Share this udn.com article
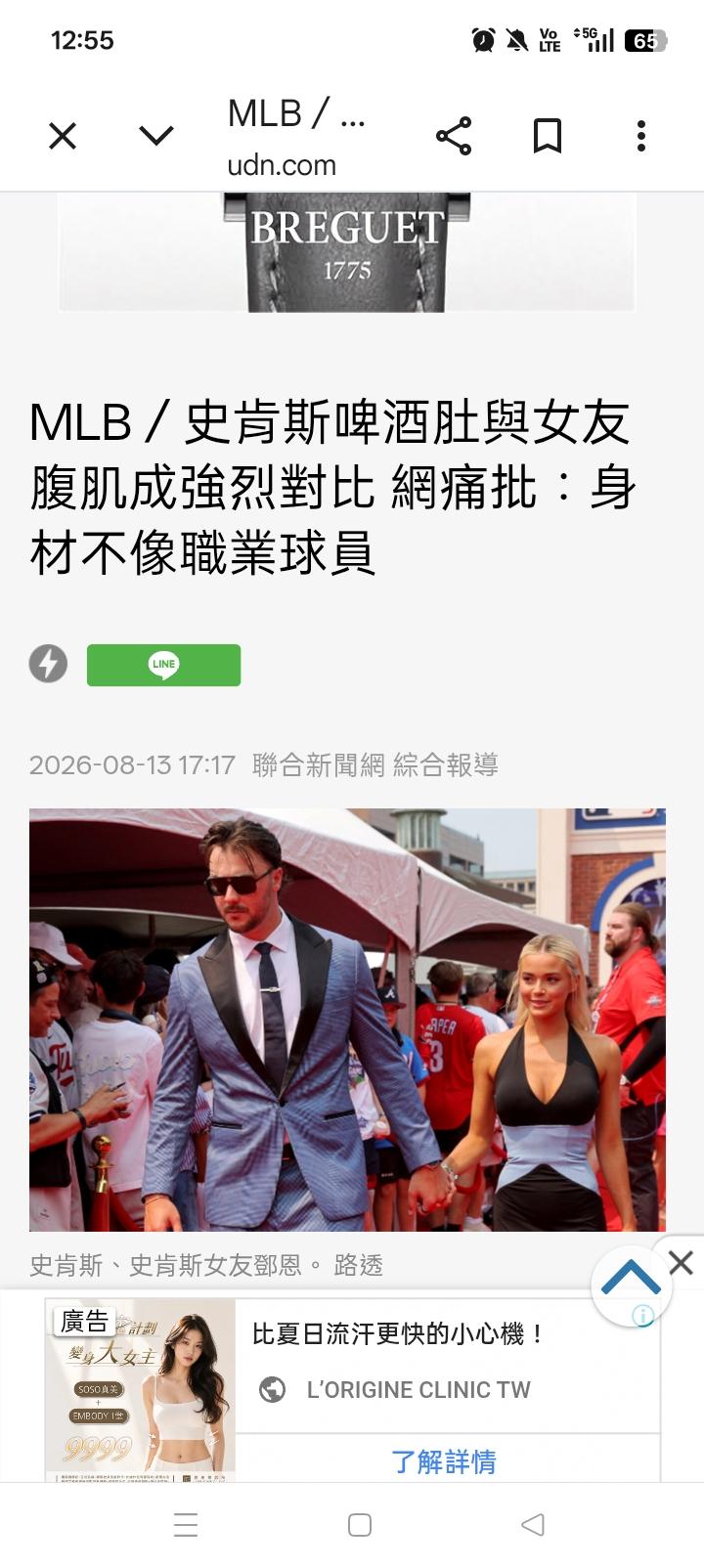The width and height of the screenshot is (704, 1568). click(x=454, y=136)
